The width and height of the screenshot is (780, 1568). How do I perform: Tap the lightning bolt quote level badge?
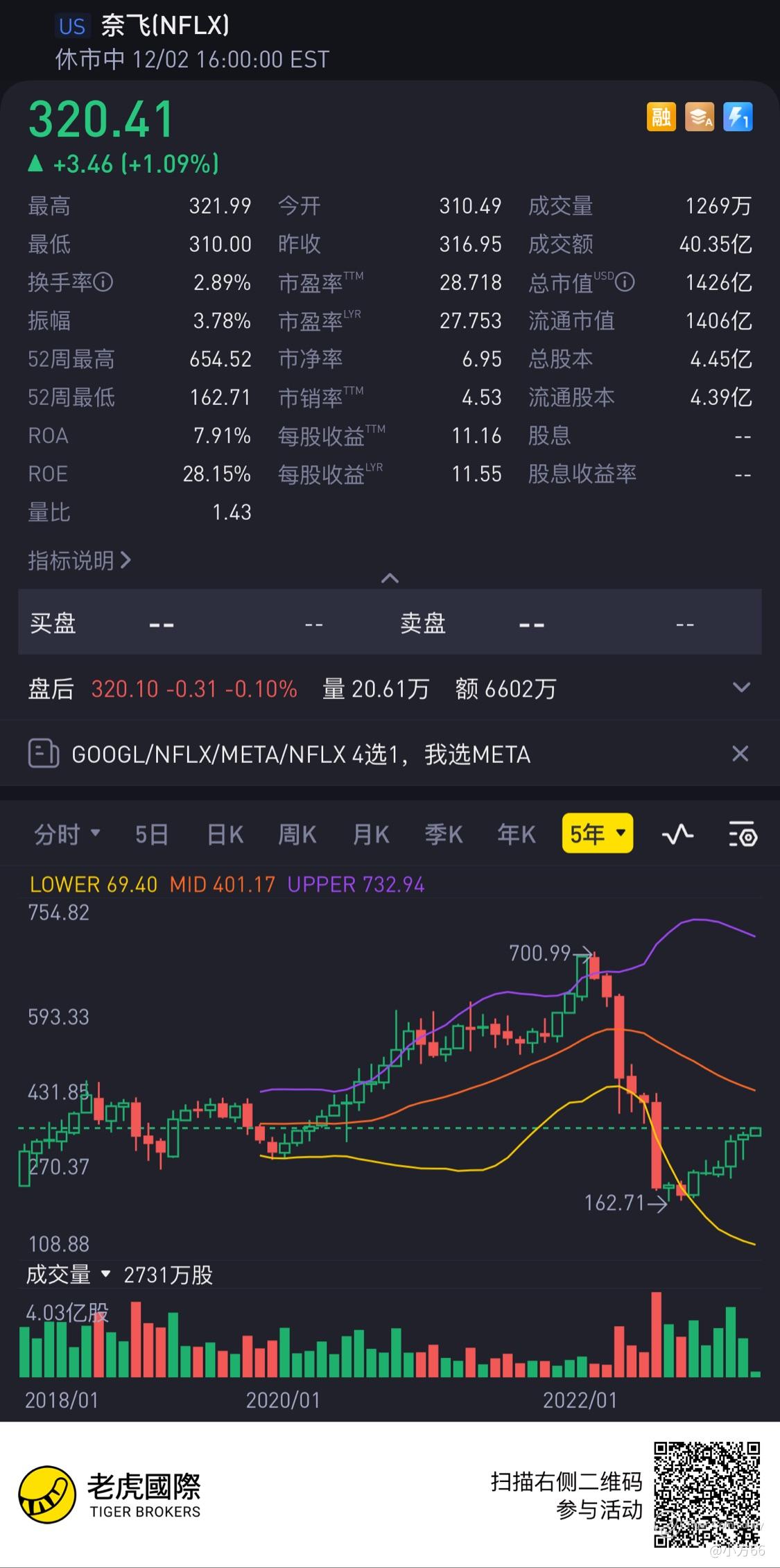pos(738,117)
